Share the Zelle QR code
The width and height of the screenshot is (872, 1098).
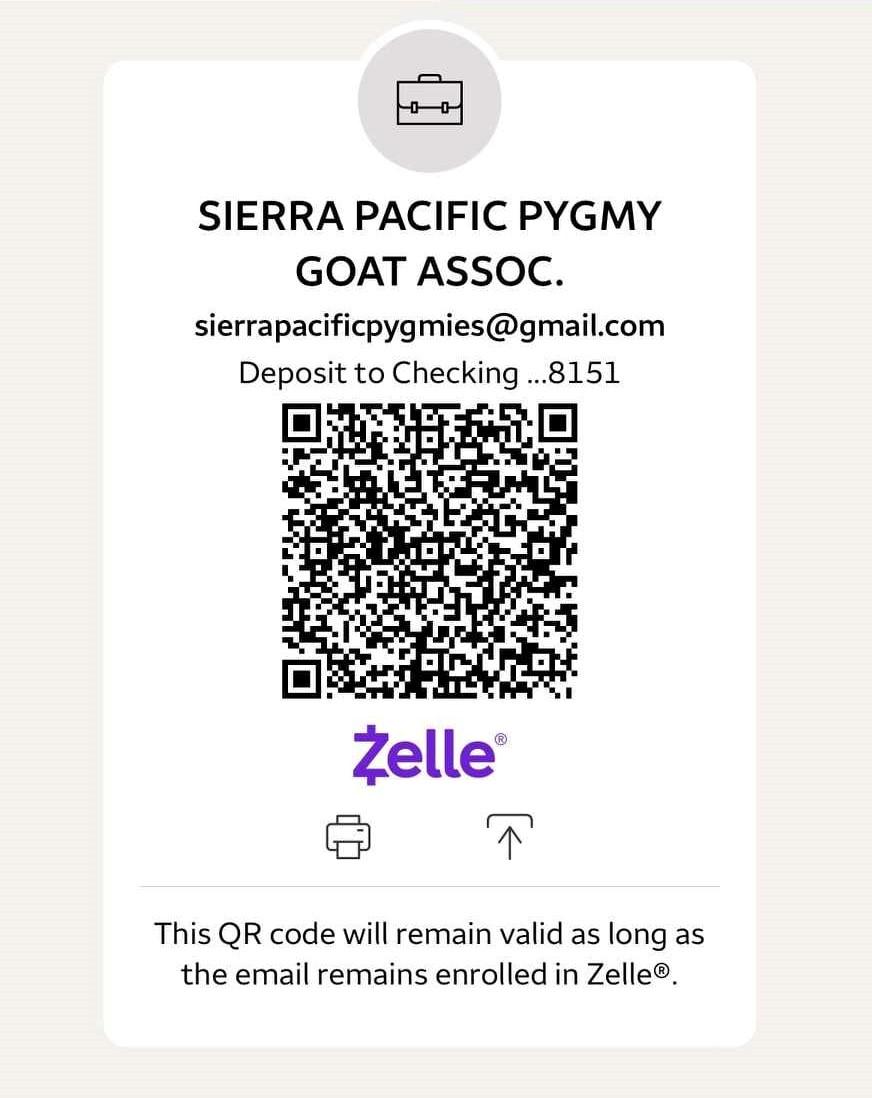click(509, 836)
